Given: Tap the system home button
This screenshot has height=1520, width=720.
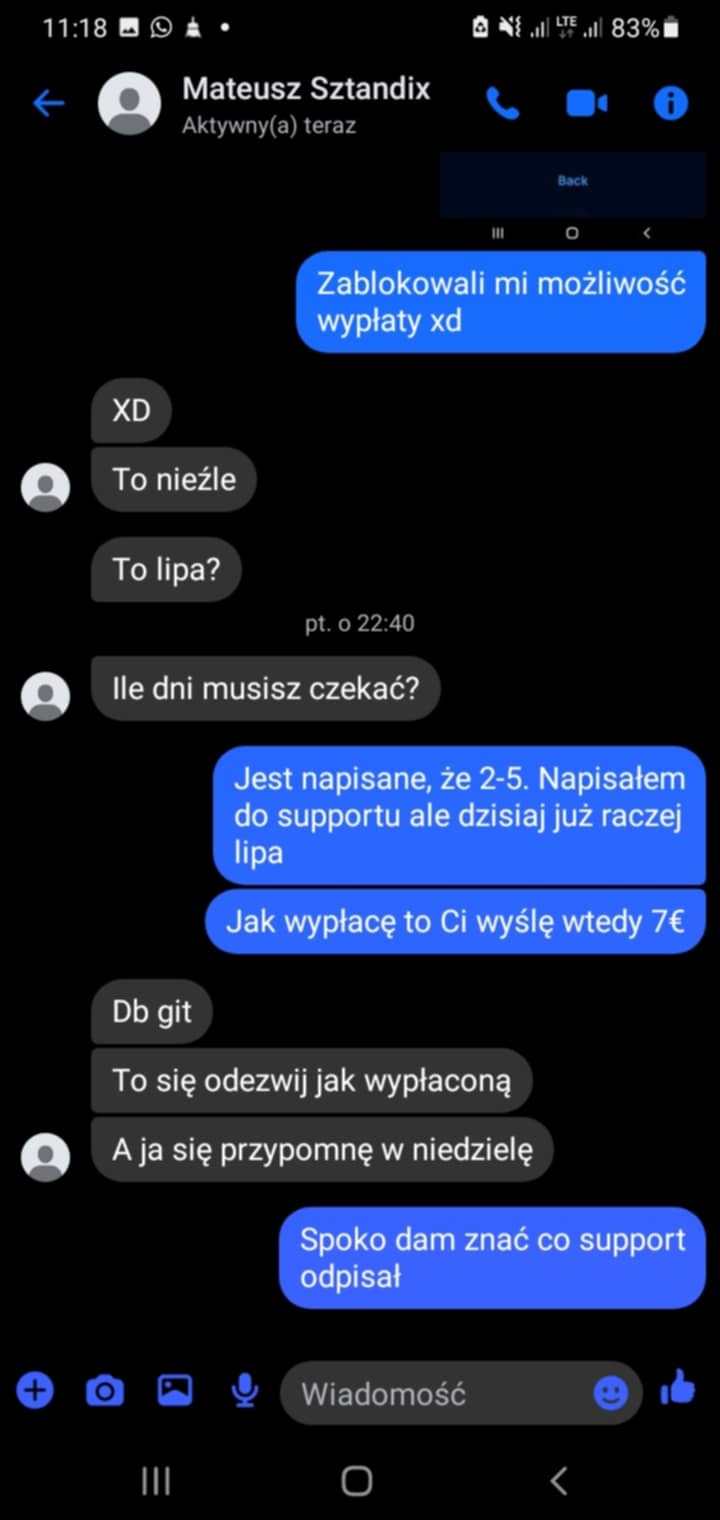Looking at the screenshot, I should click(357, 1480).
